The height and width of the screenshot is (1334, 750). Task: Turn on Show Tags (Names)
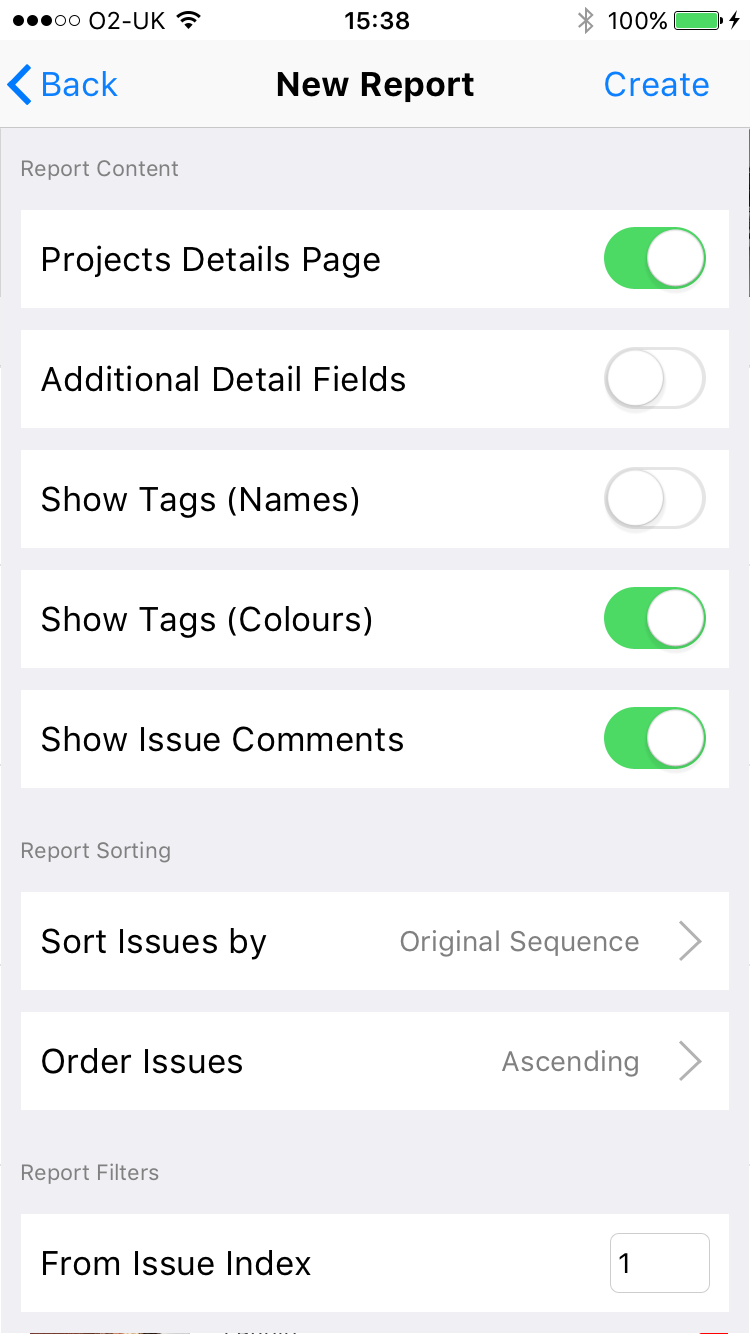click(654, 499)
